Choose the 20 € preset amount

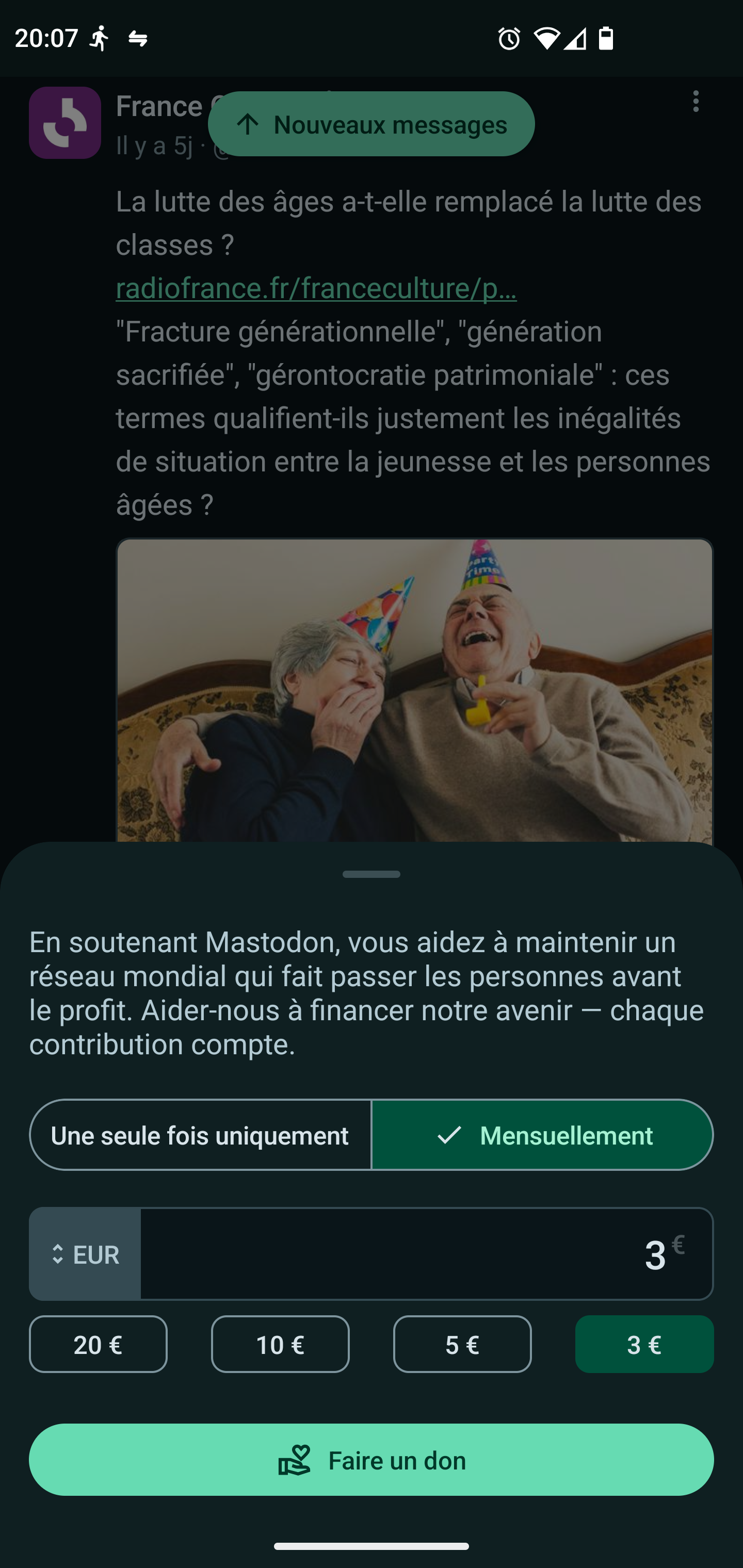[x=98, y=1344]
